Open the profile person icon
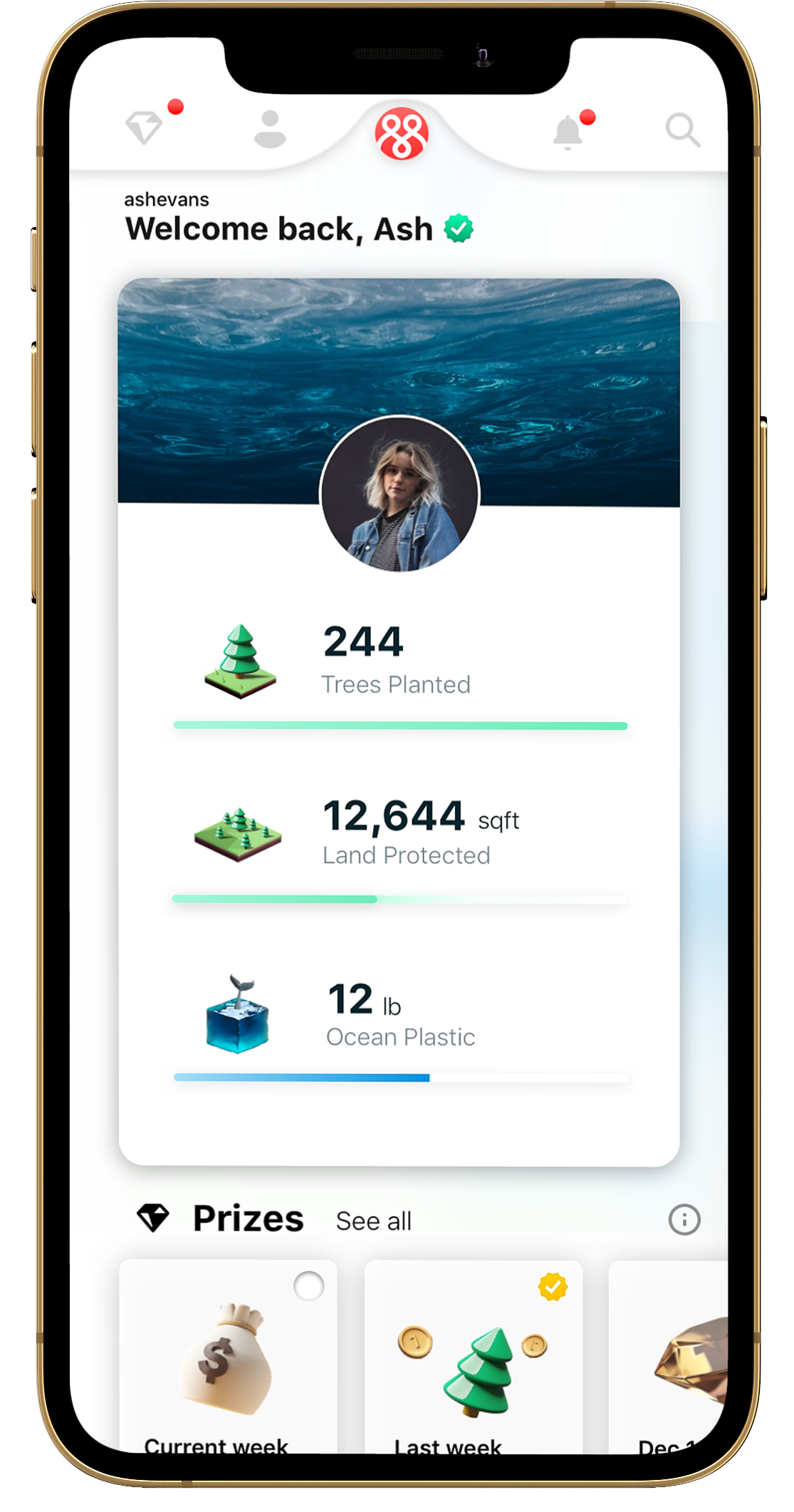This screenshot has height=1512, width=794. 270,130
